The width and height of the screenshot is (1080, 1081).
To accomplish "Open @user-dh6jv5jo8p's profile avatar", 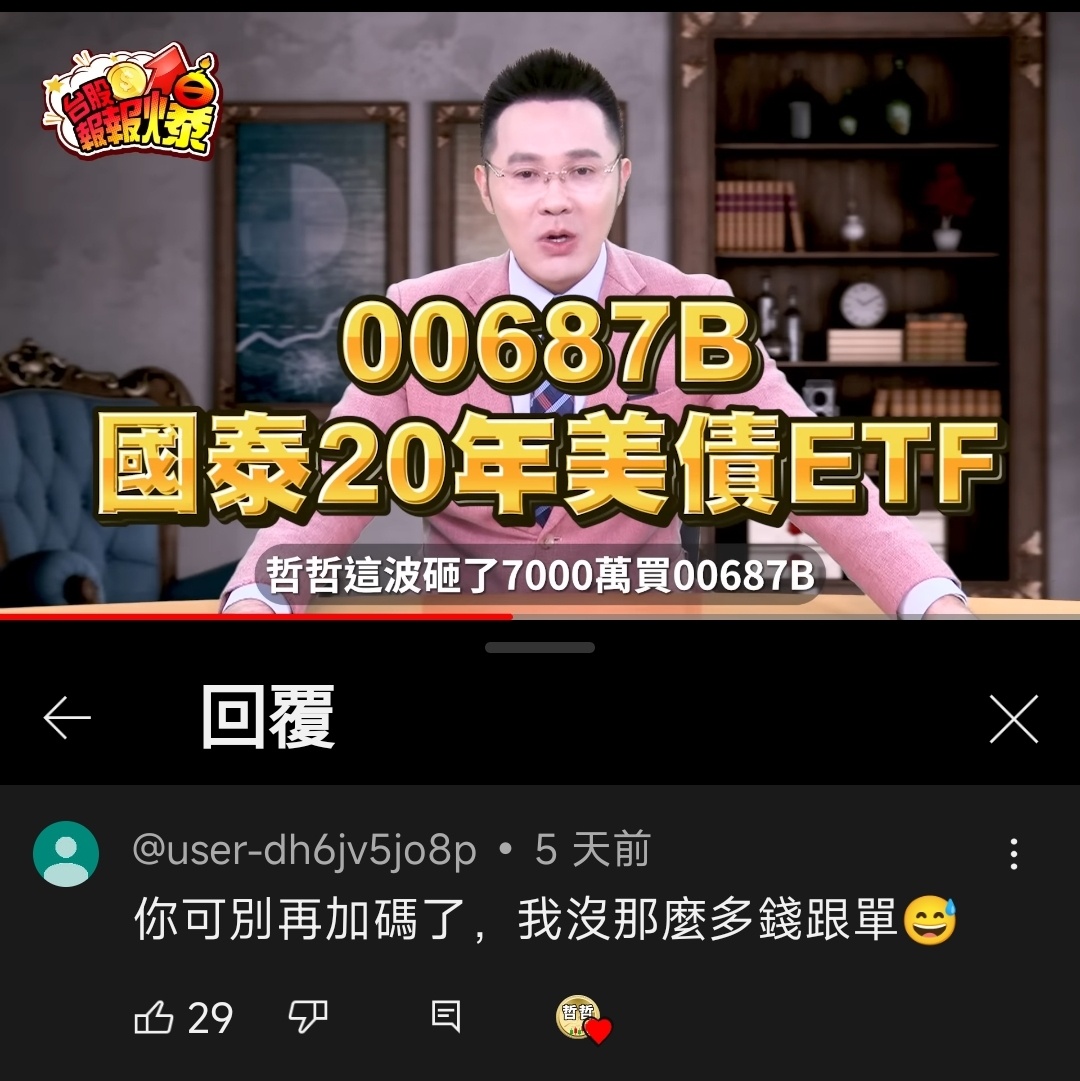I will [66, 854].
